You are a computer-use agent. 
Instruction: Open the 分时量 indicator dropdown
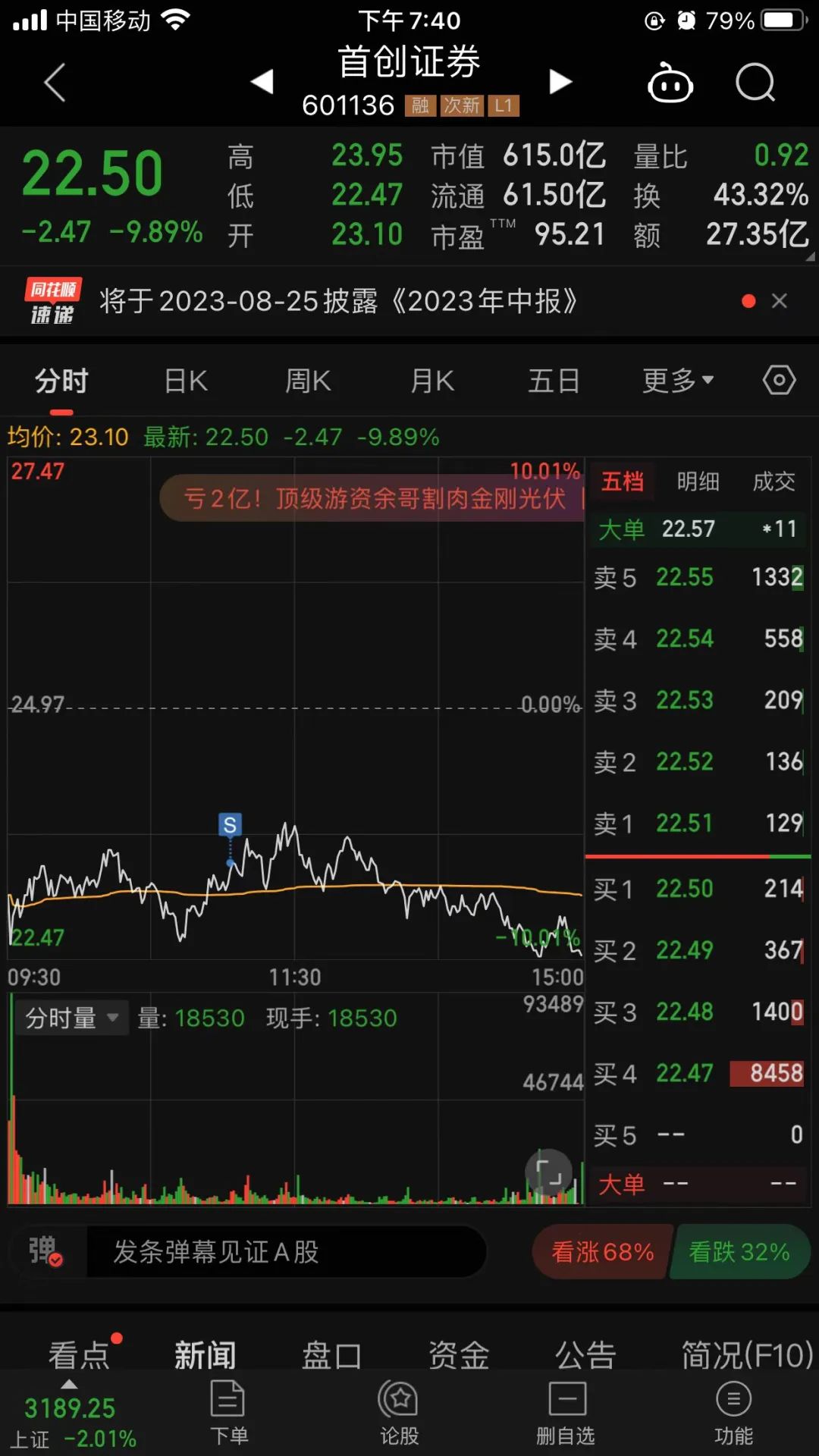pos(71,1018)
